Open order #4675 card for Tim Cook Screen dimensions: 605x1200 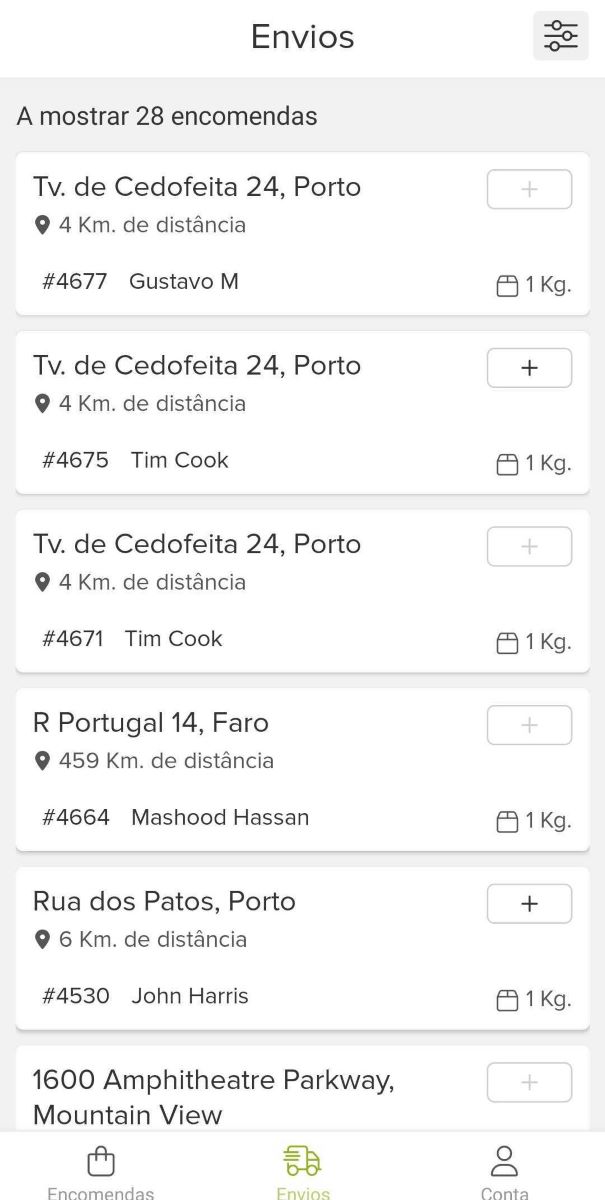click(250, 429)
